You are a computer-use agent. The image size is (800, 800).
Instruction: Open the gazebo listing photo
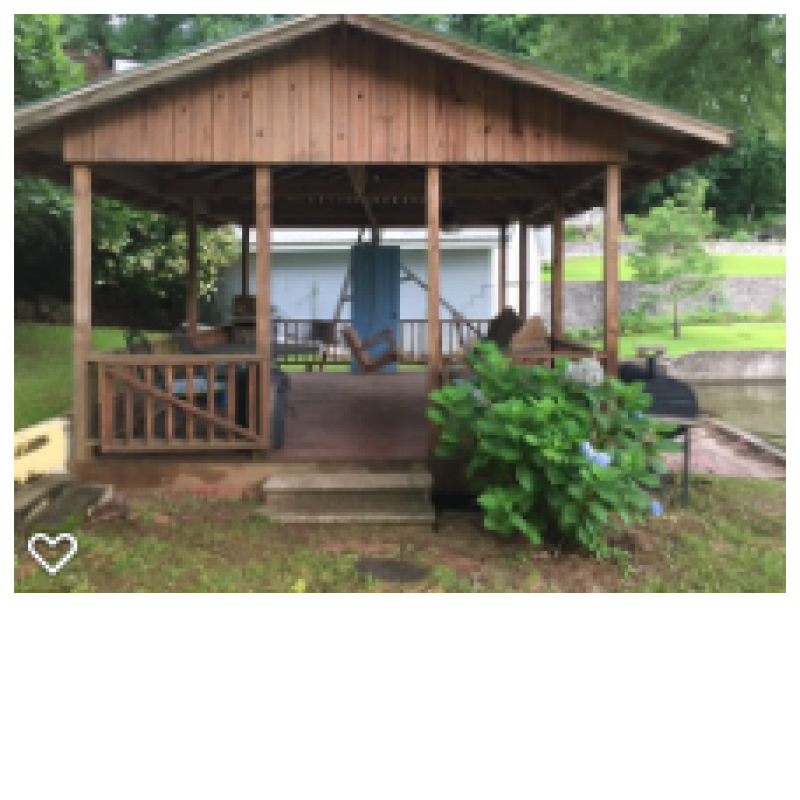[400, 300]
